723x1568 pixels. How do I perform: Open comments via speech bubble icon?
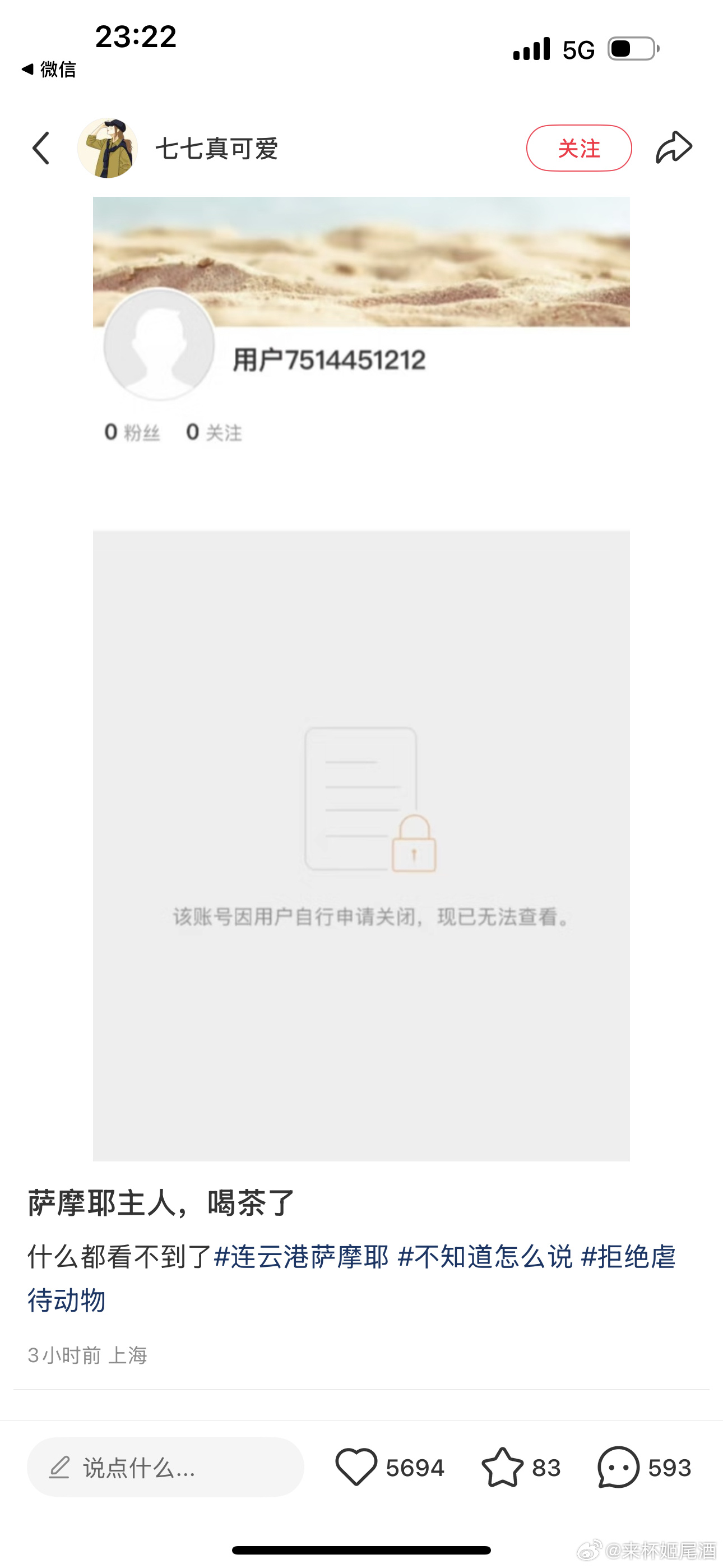618,1468
